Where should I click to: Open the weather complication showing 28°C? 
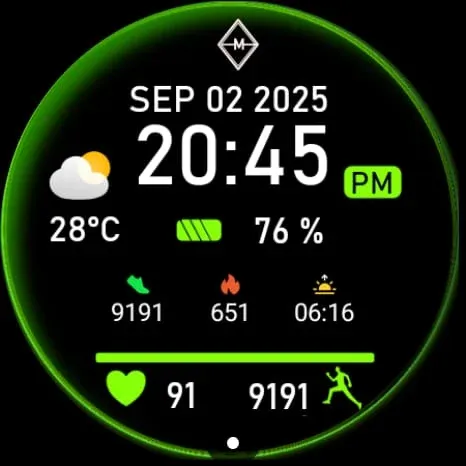point(83,197)
